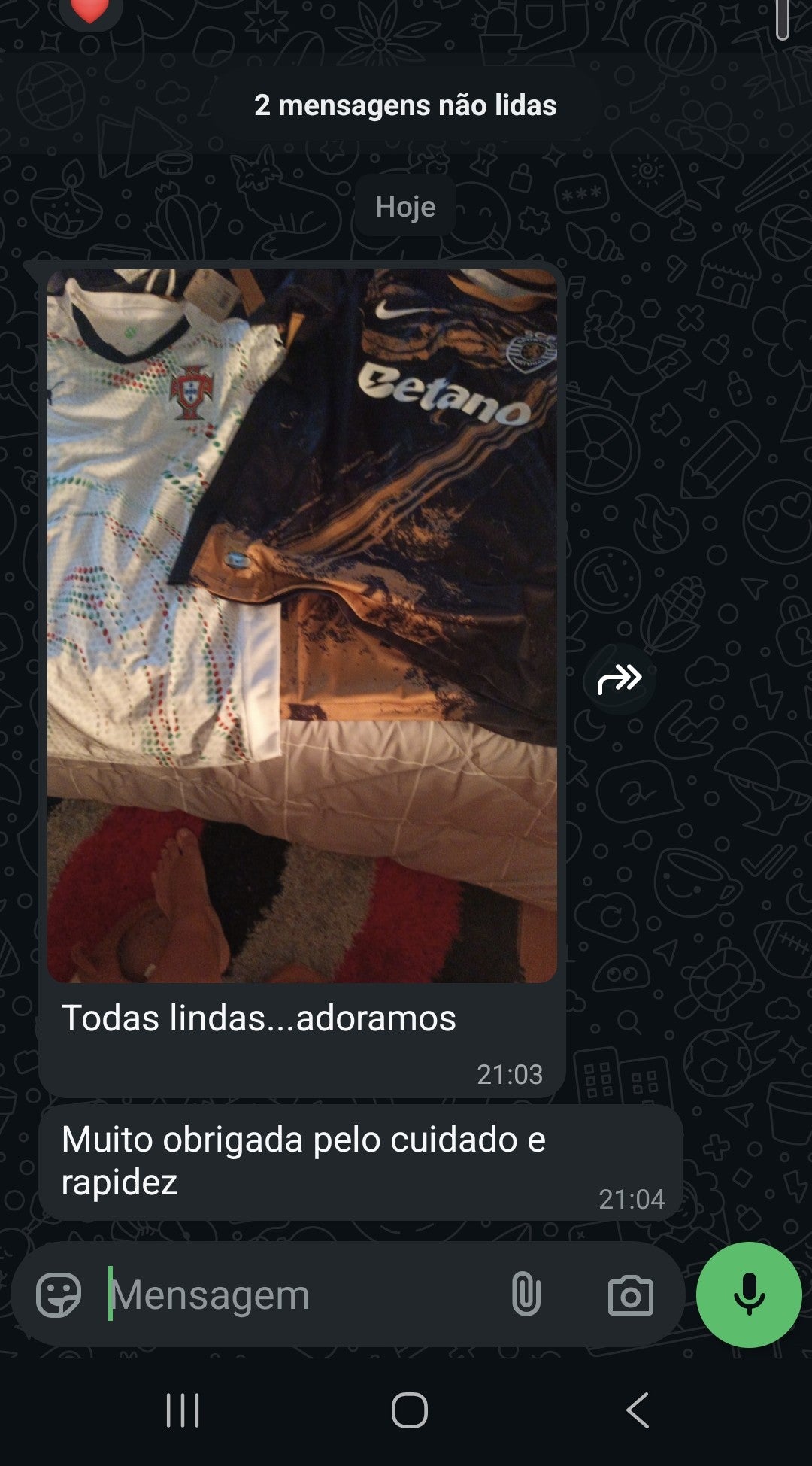
Task: Attach a file with the paperclip icon
Action: (x=526, y=1295)
